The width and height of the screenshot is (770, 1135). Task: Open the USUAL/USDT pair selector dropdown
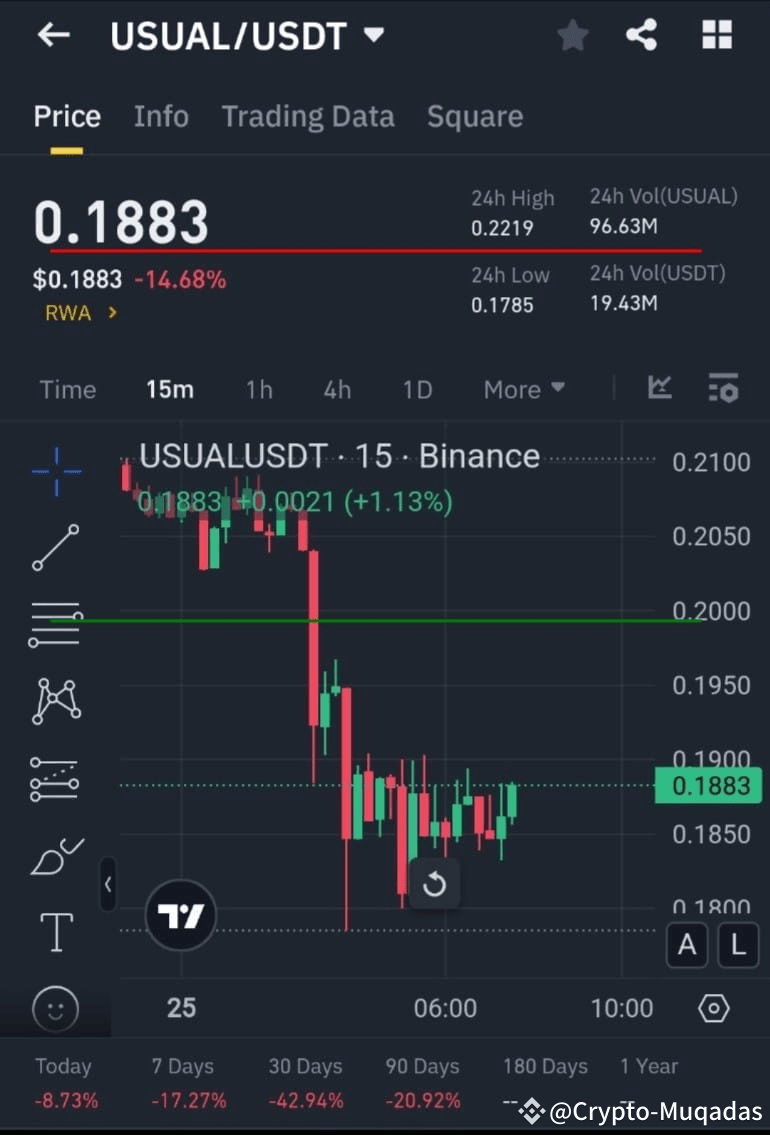pos(374,35)
